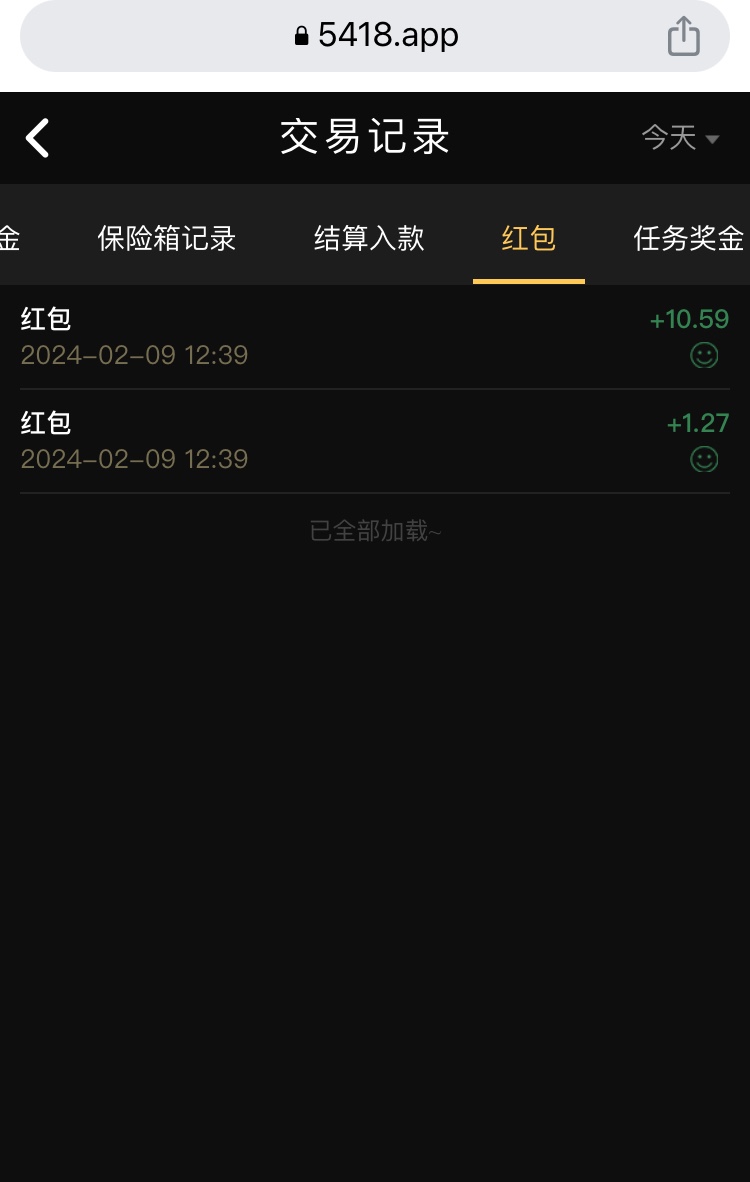Tap the 5418.app address bar
The height and width of the screenshot is (1182, 750).
pyautogui.click(x=375, y=37)
